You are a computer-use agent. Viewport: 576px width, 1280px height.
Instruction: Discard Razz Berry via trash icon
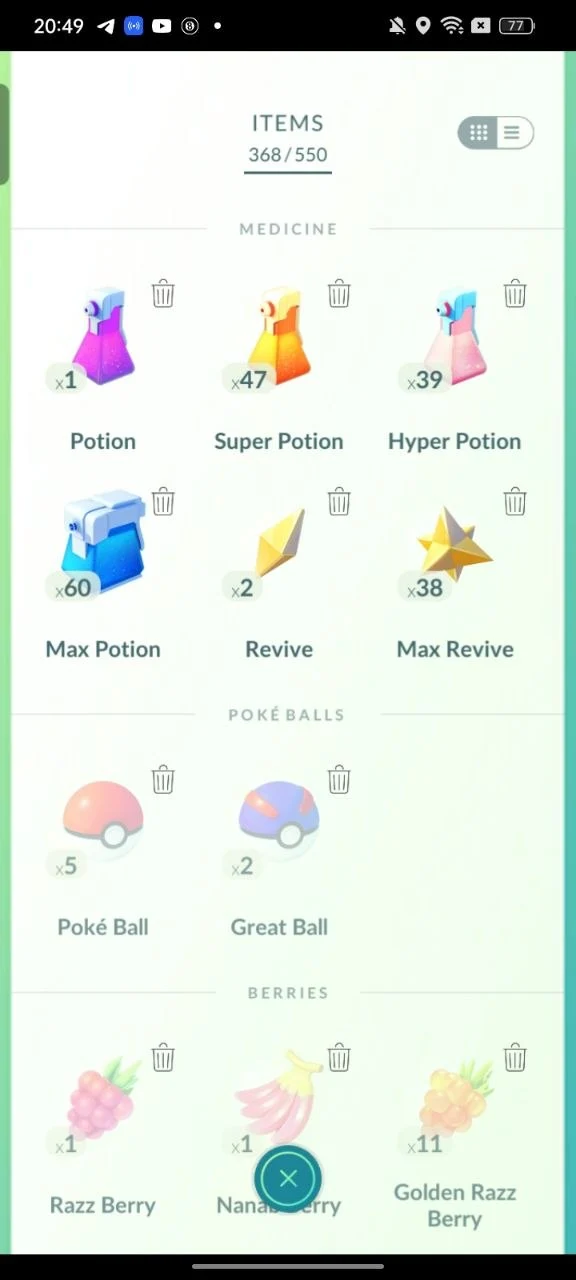coord(163,1057)
